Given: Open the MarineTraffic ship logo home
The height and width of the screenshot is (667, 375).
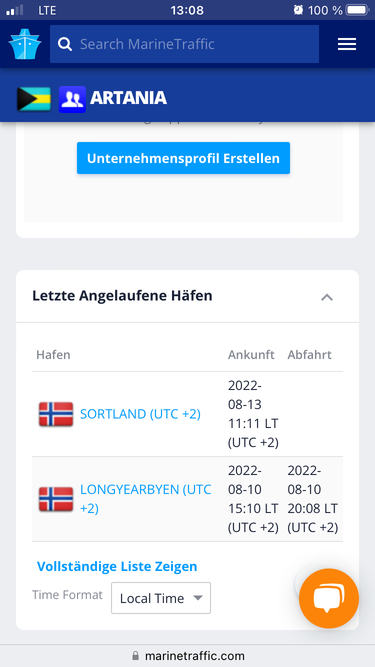Looking at the screenshot, I should (25, 44).
